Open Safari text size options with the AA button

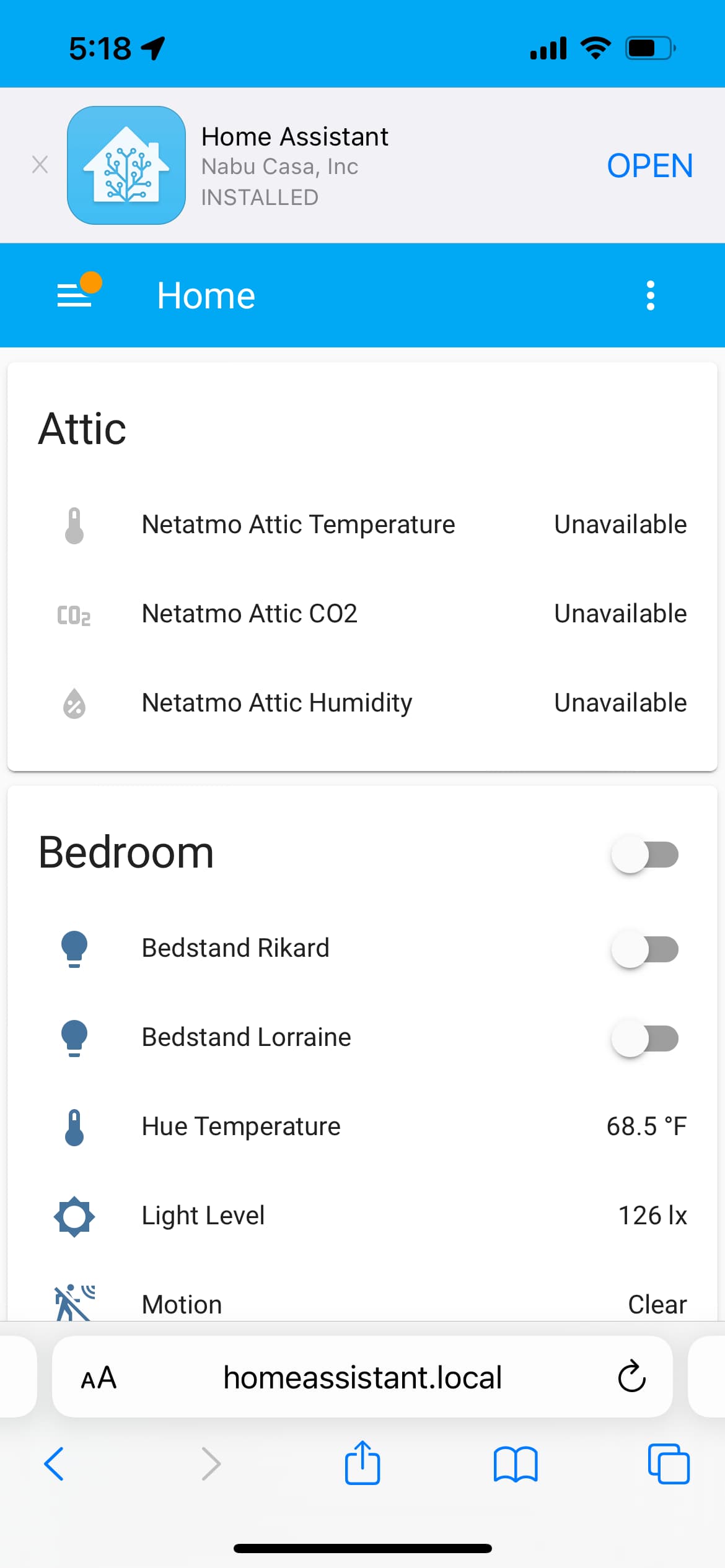pos(98,1378)
